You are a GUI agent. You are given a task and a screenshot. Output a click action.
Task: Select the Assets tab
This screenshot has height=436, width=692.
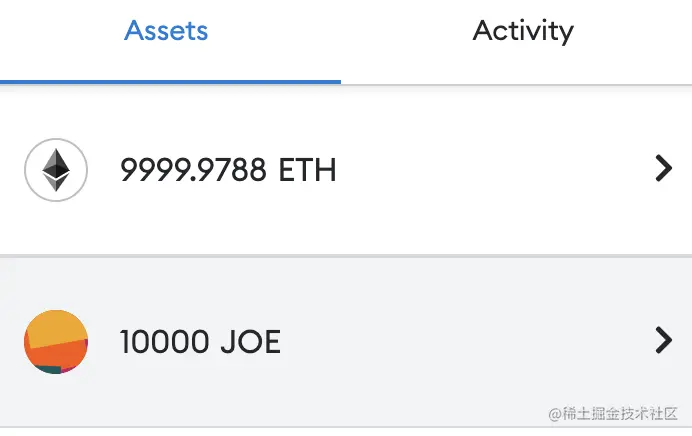[166, 31]
